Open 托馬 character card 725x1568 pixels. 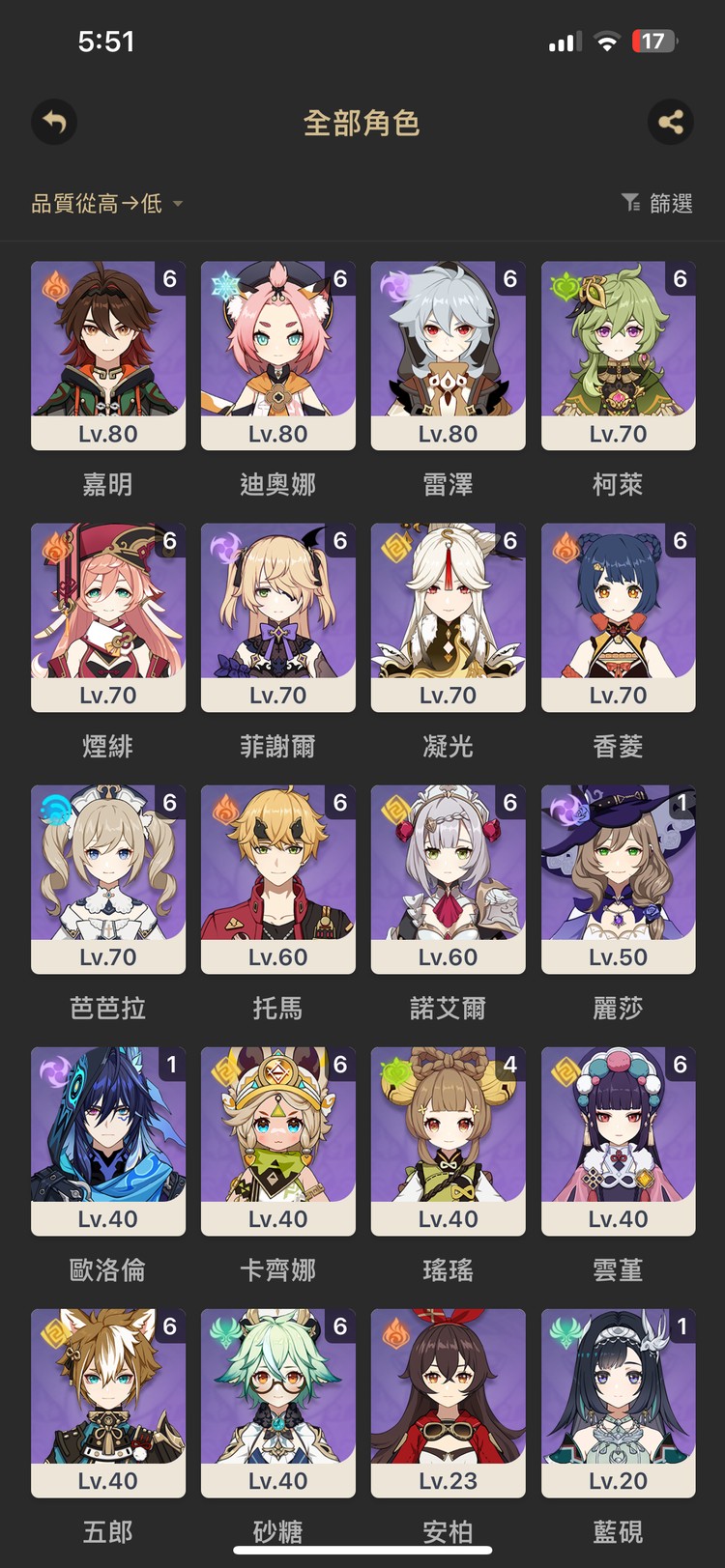[x=278, y=878]
